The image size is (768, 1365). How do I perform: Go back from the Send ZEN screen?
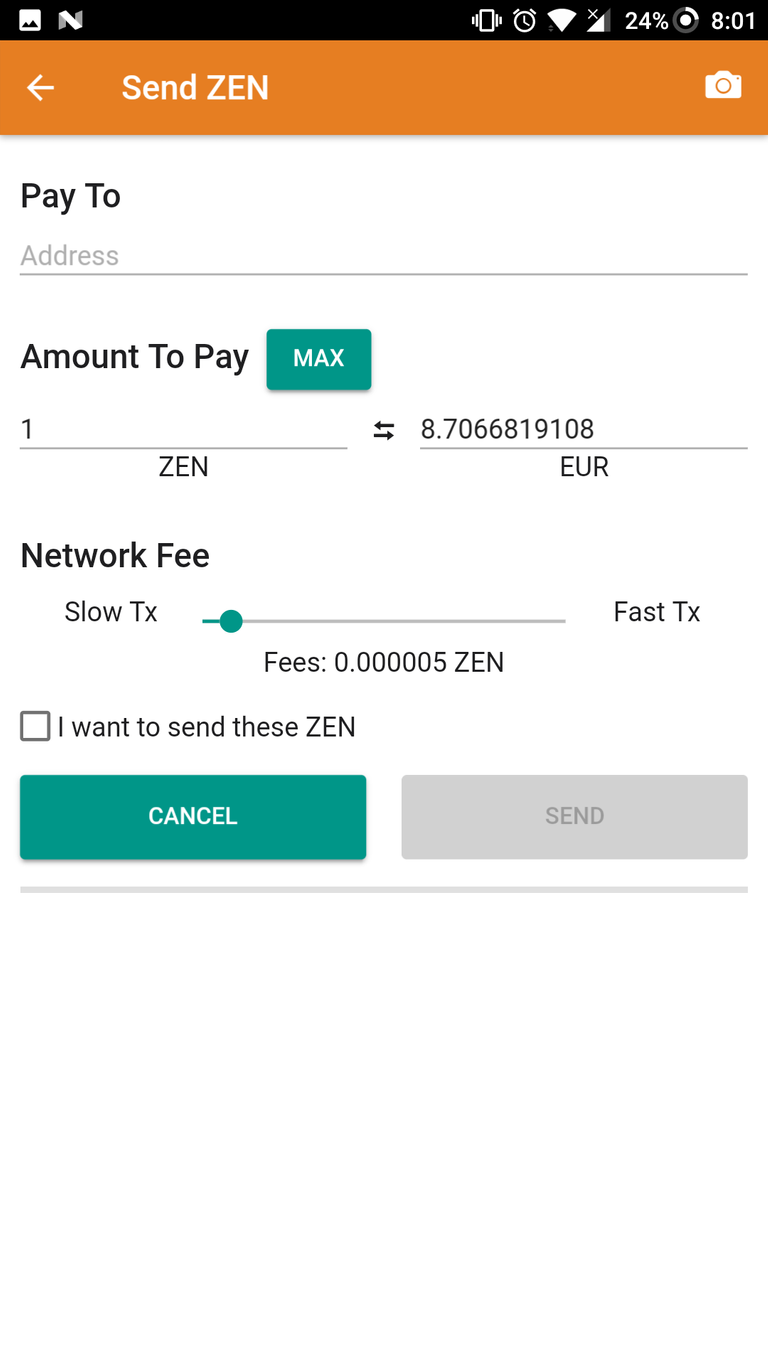point(40,88)
